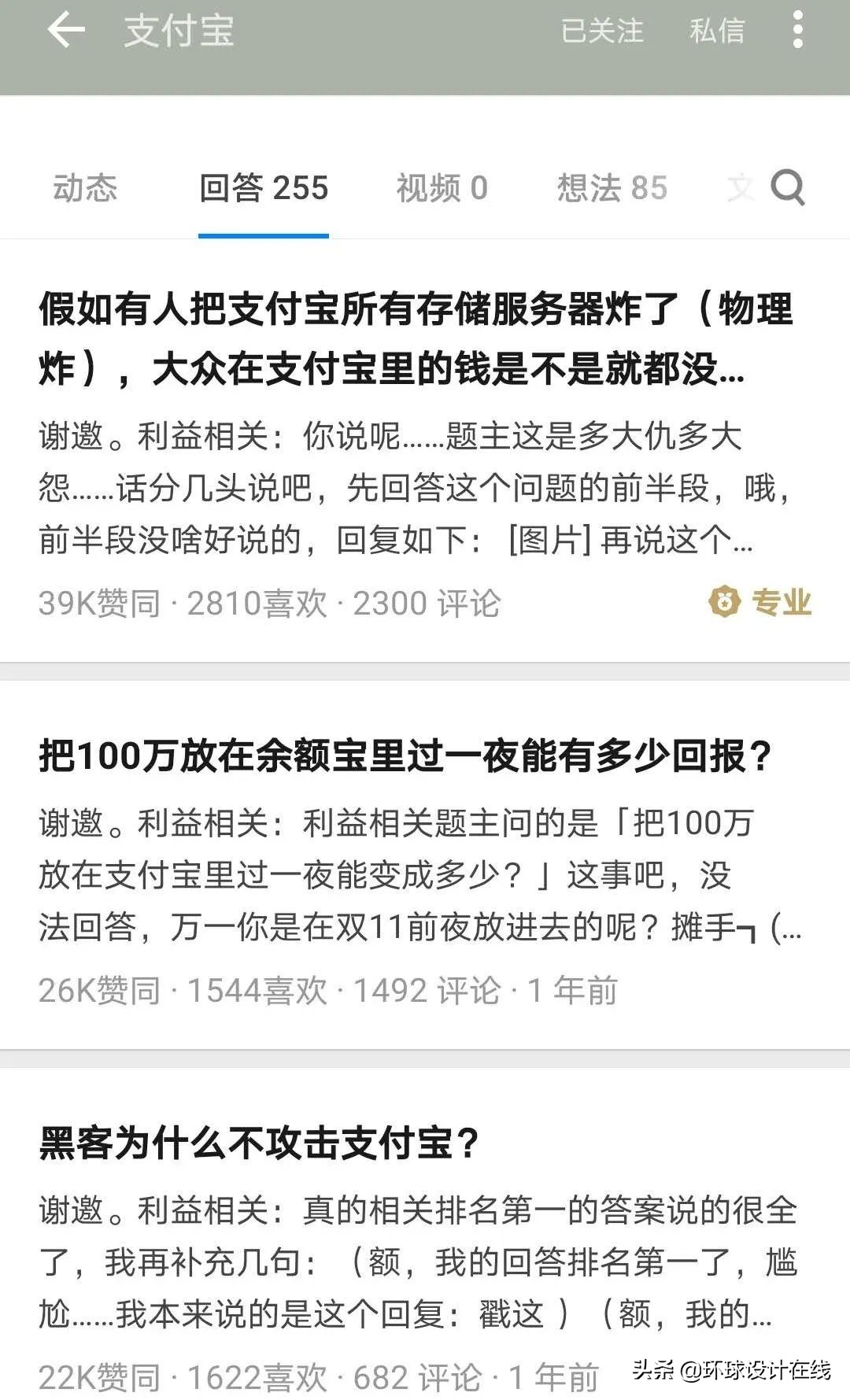
Task: Switch to the 想法 85 tab
Action: click(612, 189)
